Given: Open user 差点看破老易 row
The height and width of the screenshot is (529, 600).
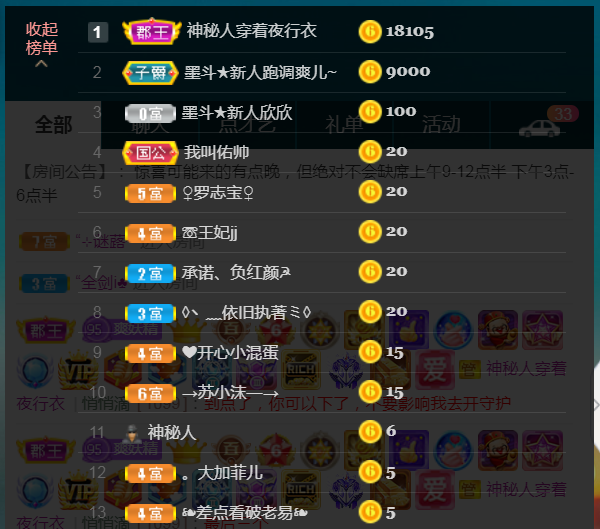Looking at the screenshot, I should coord(242,513).
